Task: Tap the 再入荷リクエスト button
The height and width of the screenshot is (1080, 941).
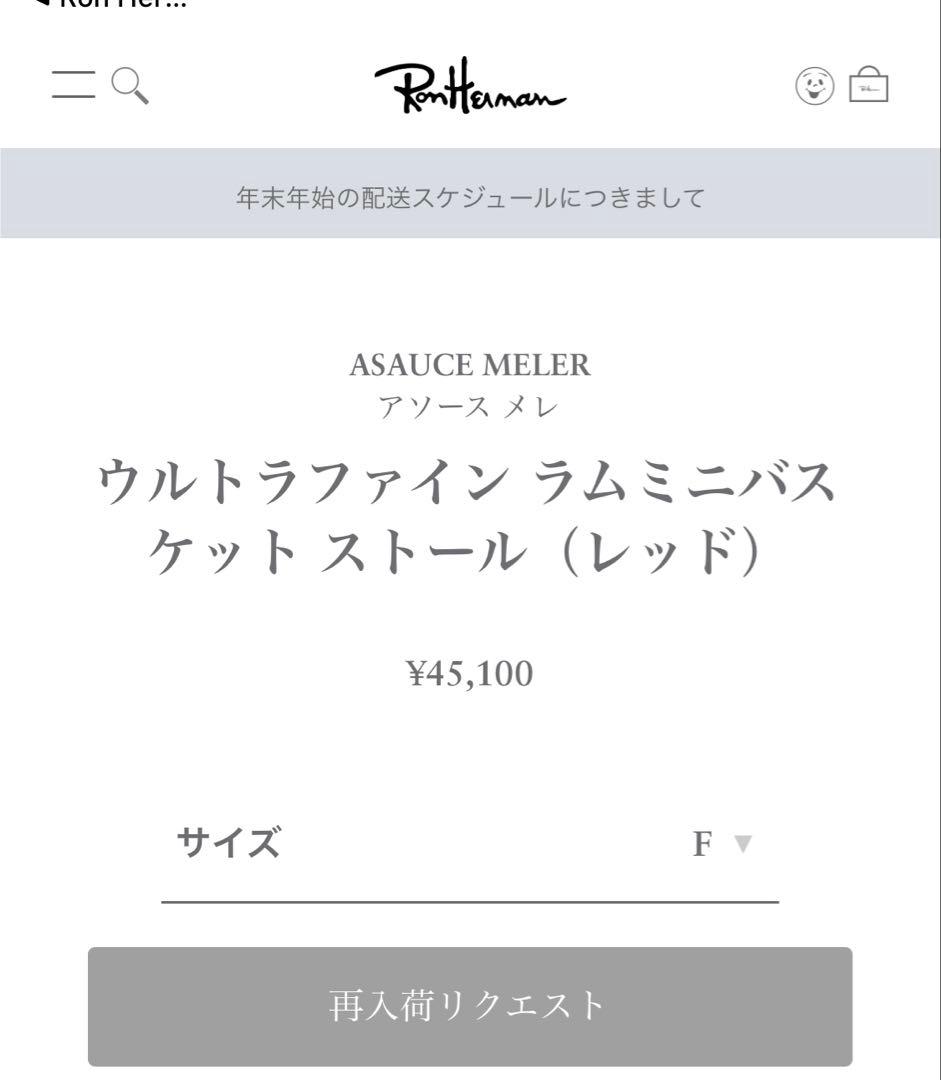Action: click(470, 1005)
